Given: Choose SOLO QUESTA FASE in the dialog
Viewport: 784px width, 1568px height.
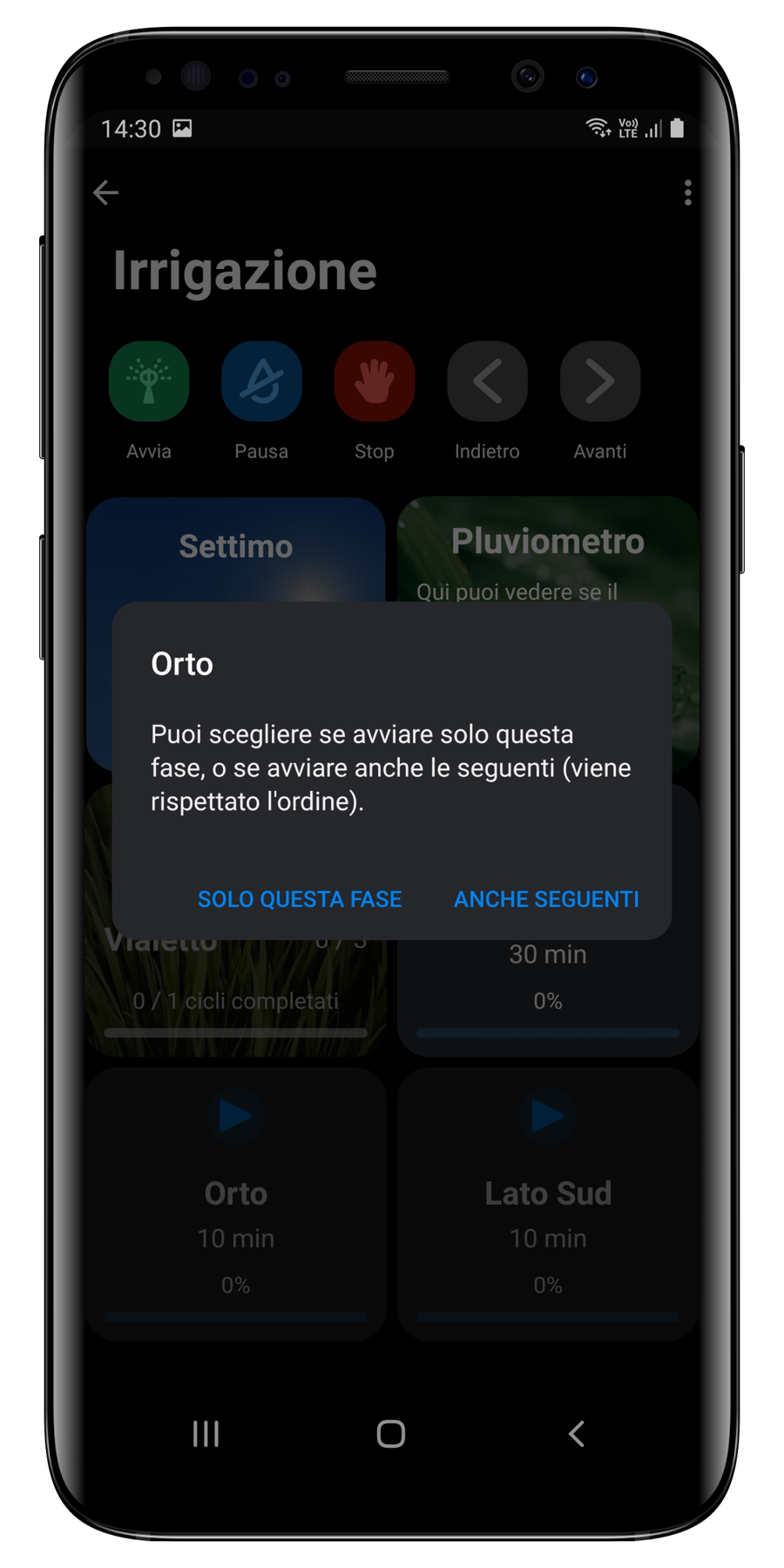Looking at the screenshot, I should pos(300,899).
